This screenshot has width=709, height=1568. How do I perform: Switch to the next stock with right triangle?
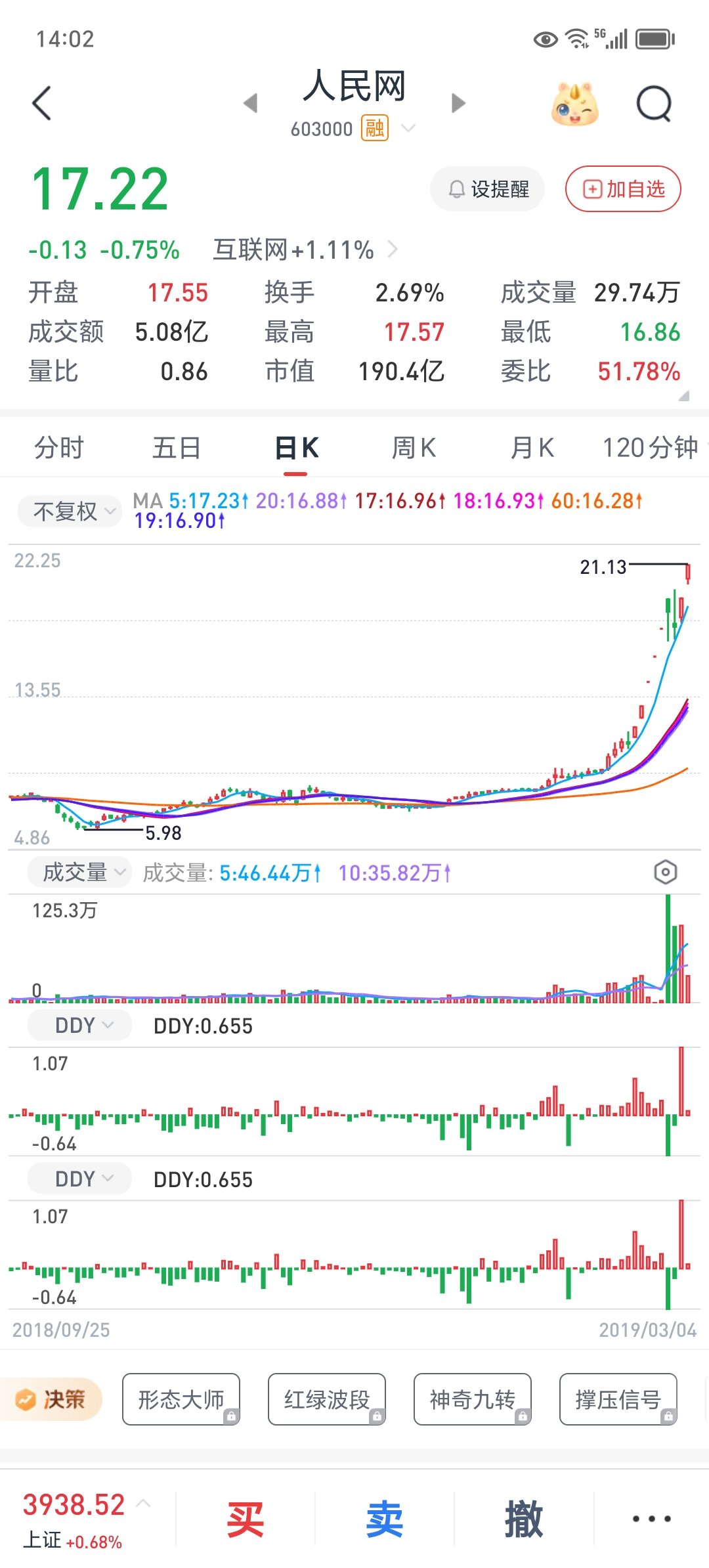458,103
